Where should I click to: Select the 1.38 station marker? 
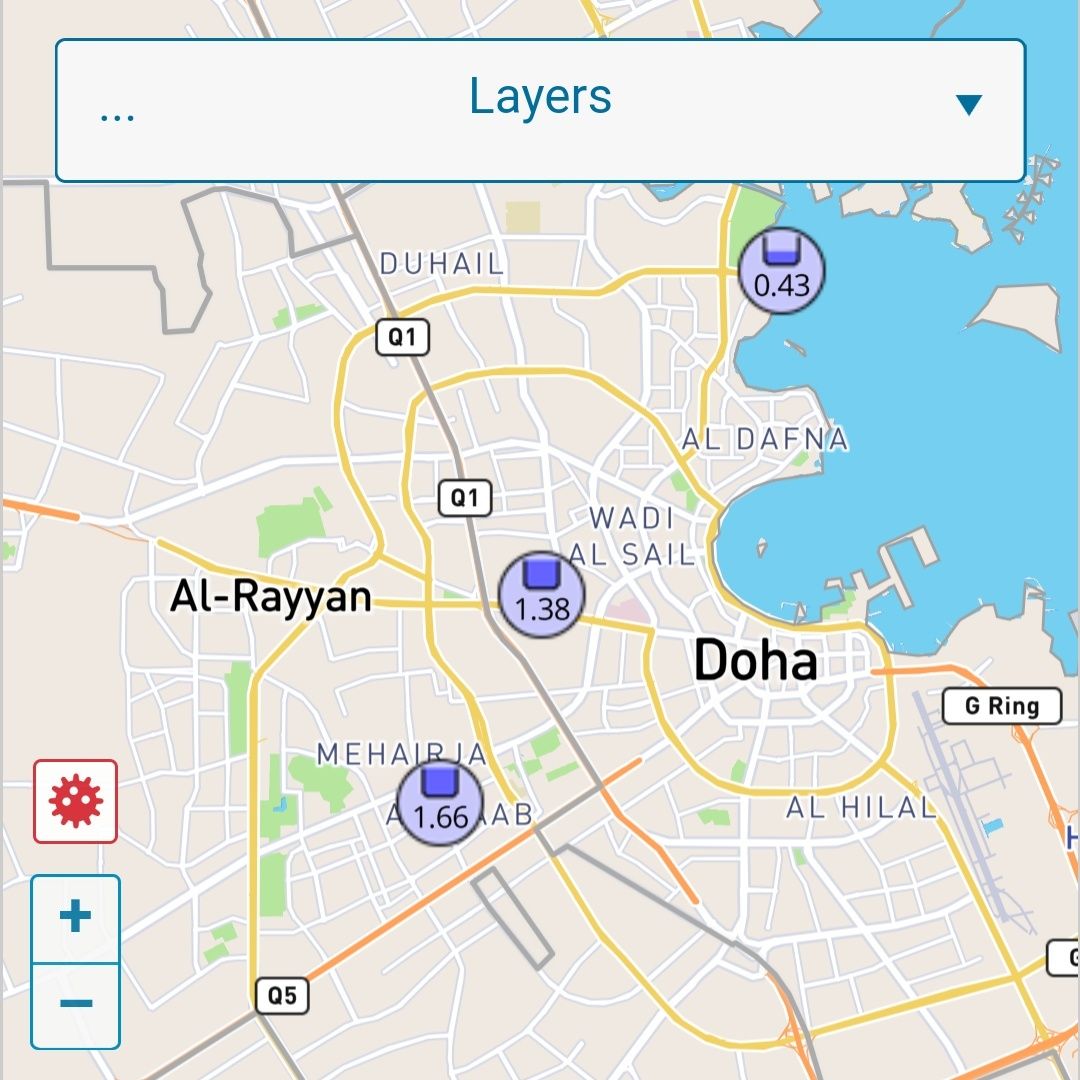click(541, 594)
